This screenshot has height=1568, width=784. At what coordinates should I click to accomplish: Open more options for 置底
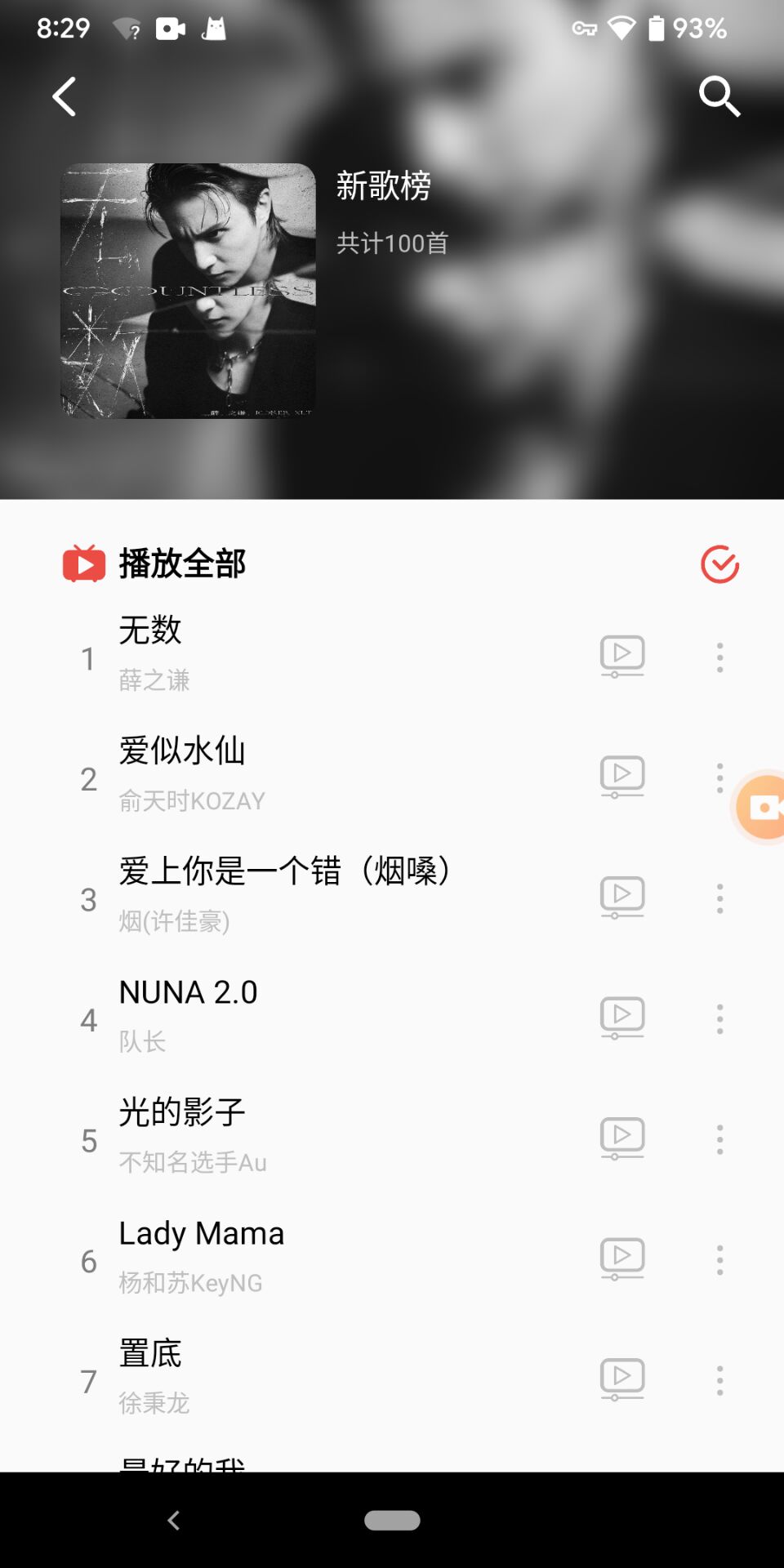coord(719,1380)
